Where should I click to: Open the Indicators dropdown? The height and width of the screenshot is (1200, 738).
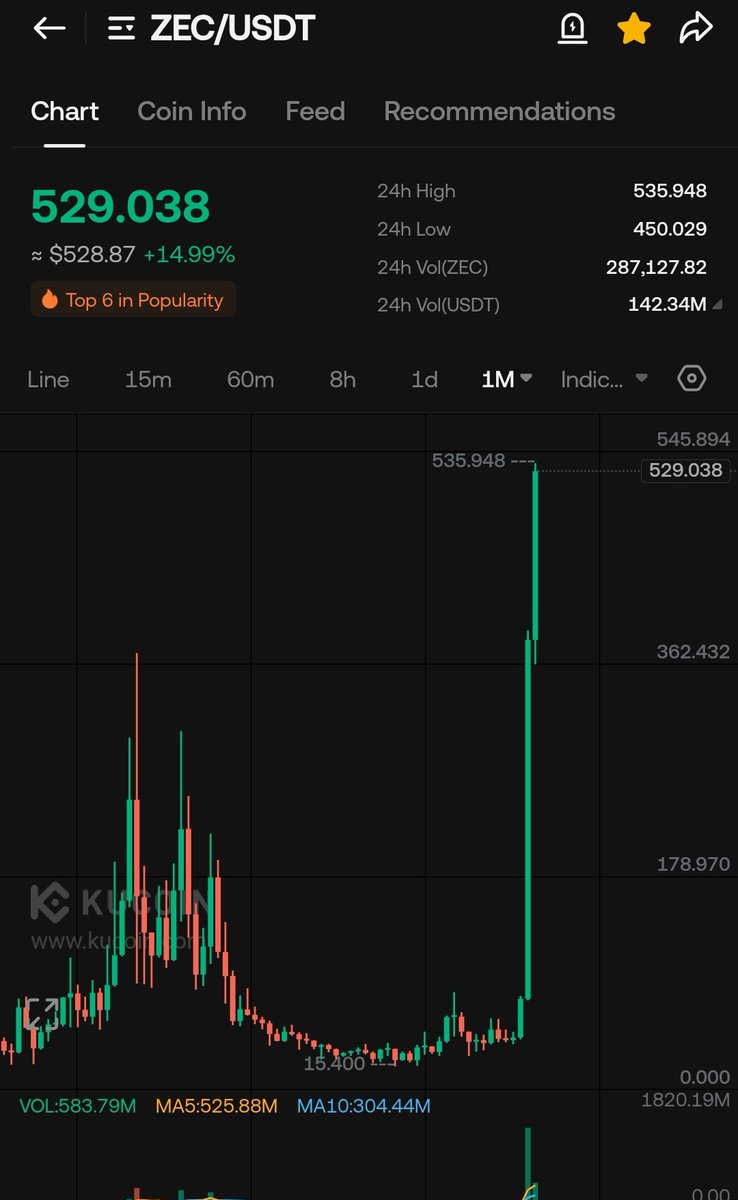tap(604, 379)
